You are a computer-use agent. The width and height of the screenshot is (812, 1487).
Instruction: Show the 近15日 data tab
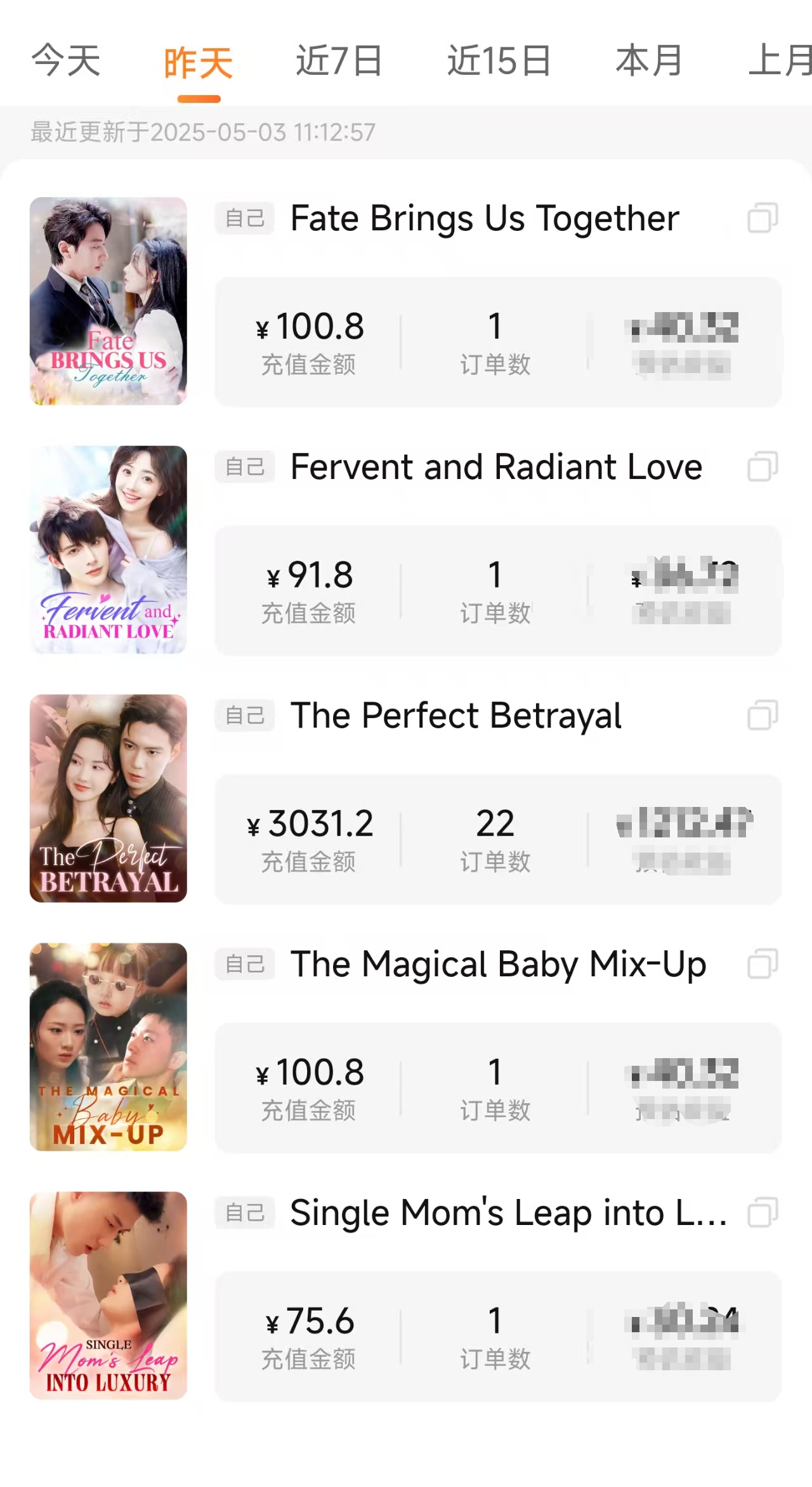pos(499,61)
